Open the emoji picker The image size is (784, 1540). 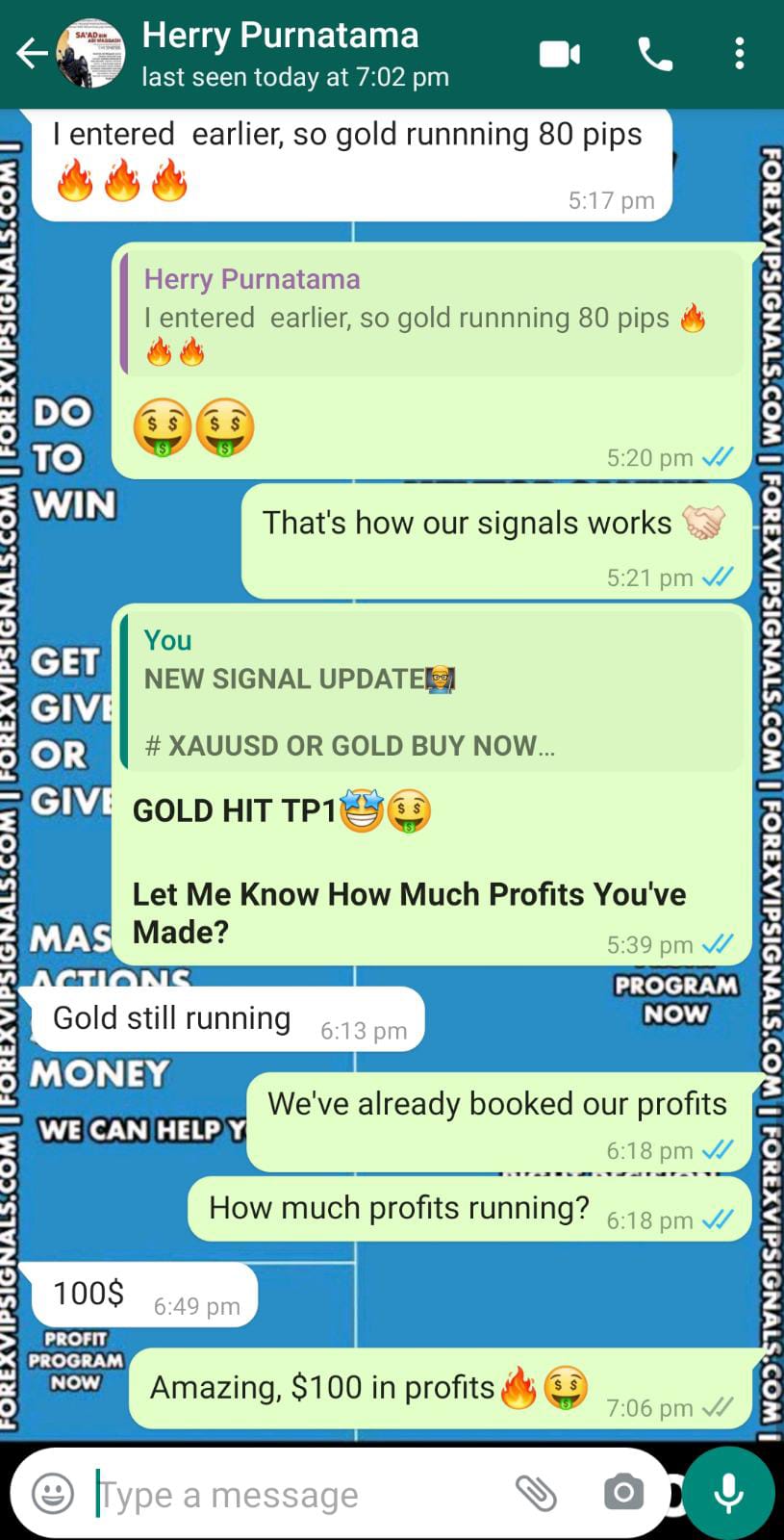(53, 1494)
